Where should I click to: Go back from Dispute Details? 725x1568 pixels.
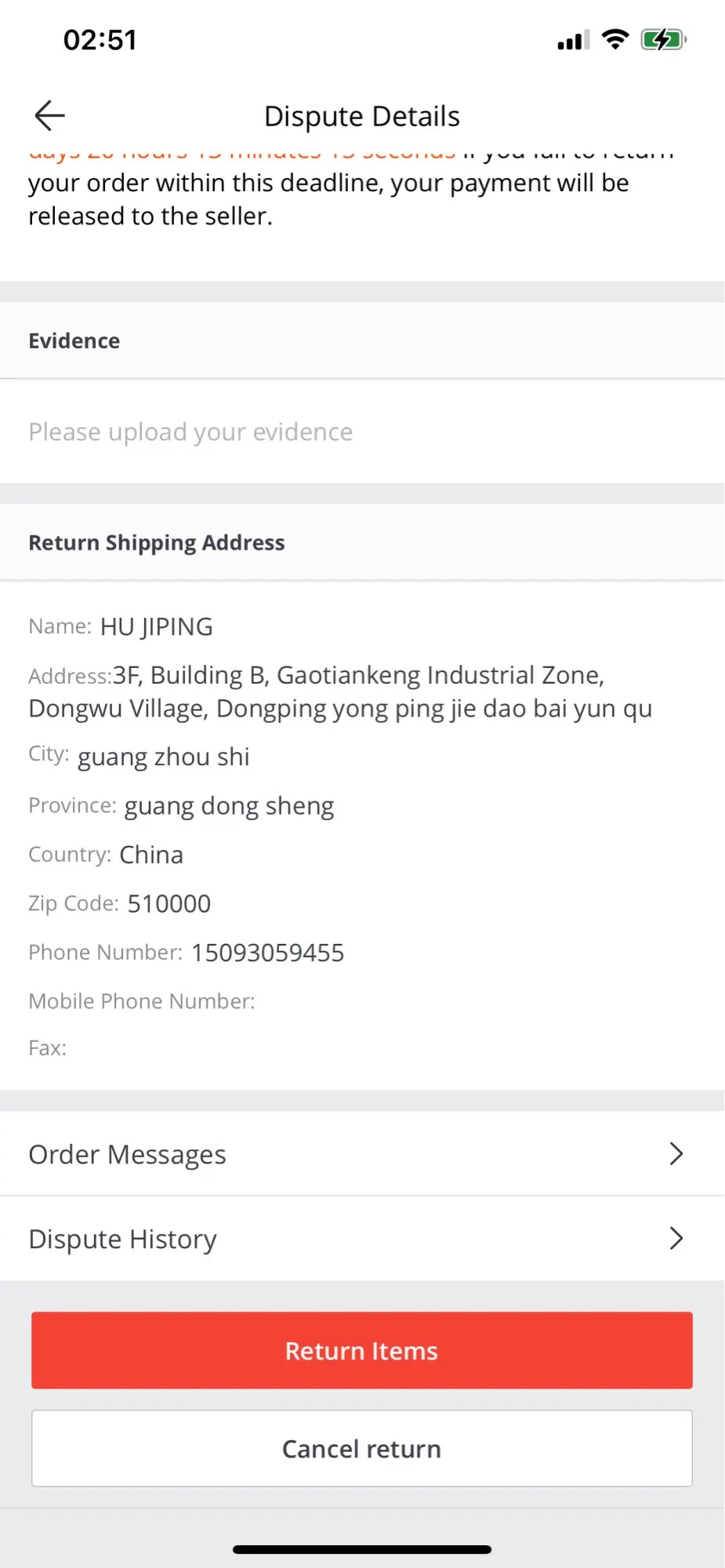coord(49,116)
